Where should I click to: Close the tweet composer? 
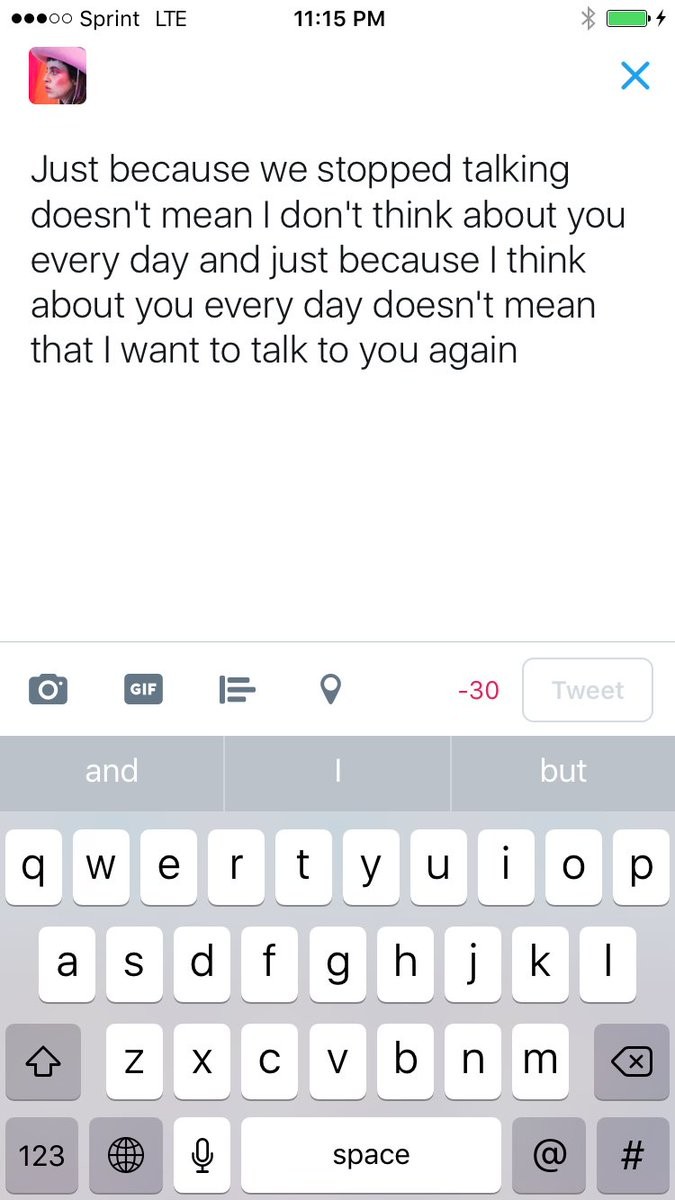pyautogui.click(x=635, y=75)
